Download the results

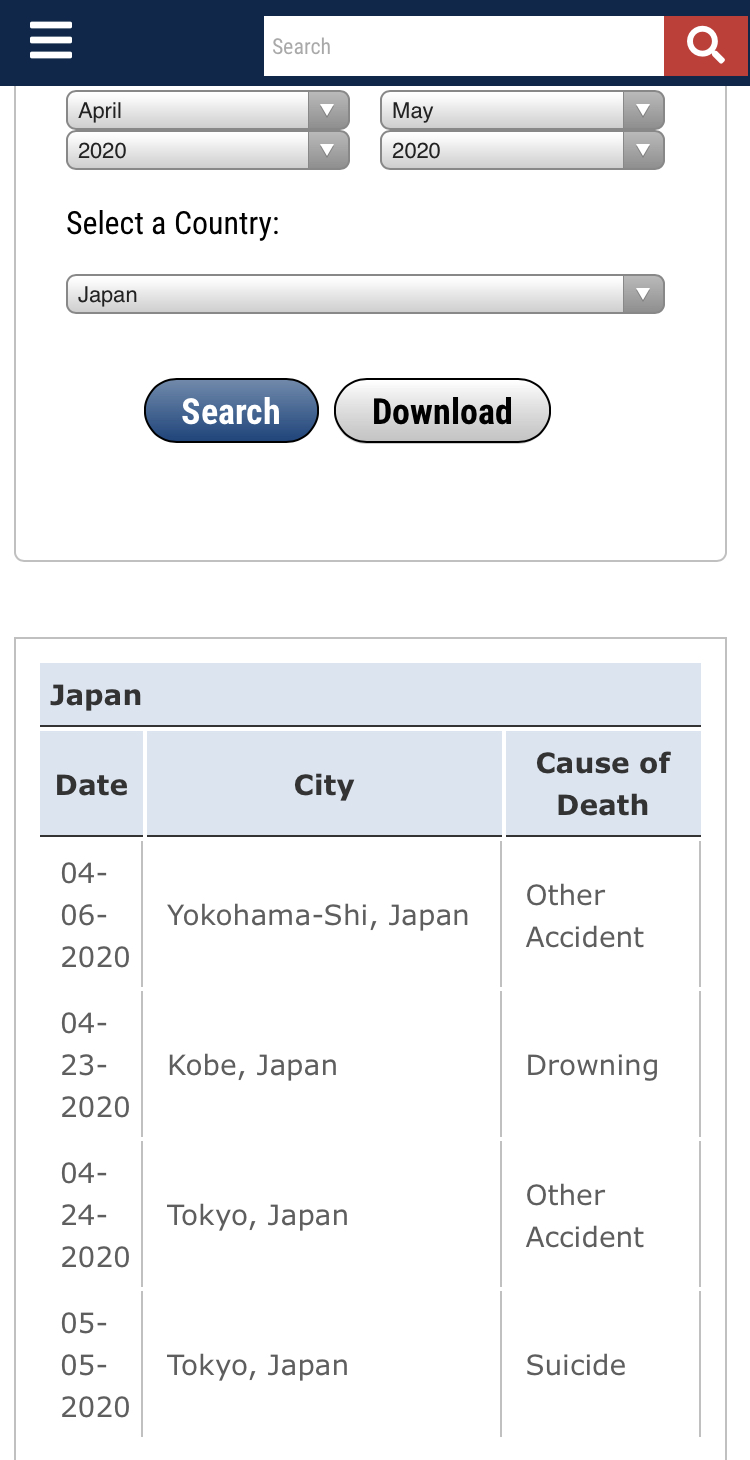point(442,411)
